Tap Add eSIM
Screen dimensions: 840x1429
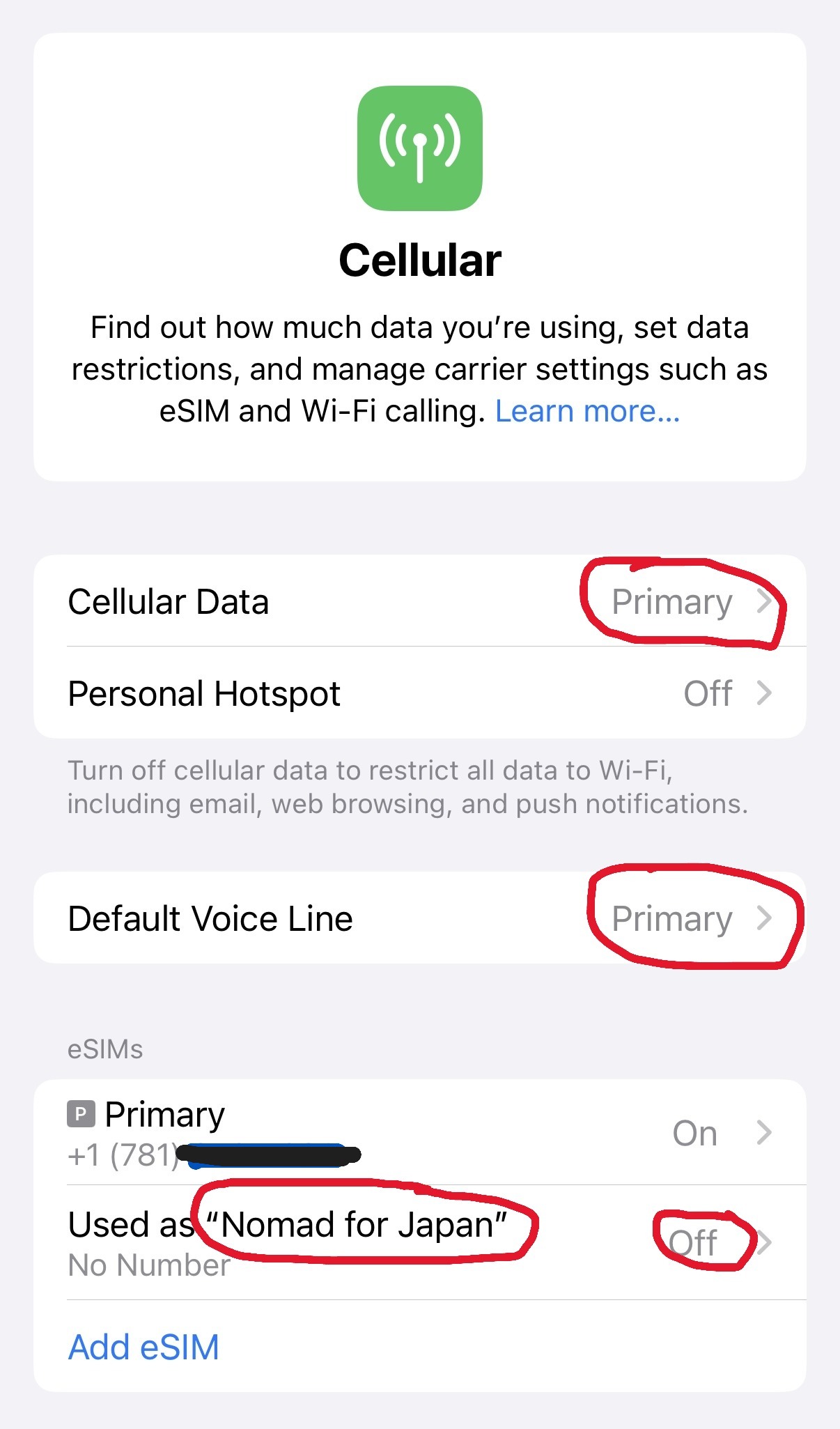pos(143,1347)
